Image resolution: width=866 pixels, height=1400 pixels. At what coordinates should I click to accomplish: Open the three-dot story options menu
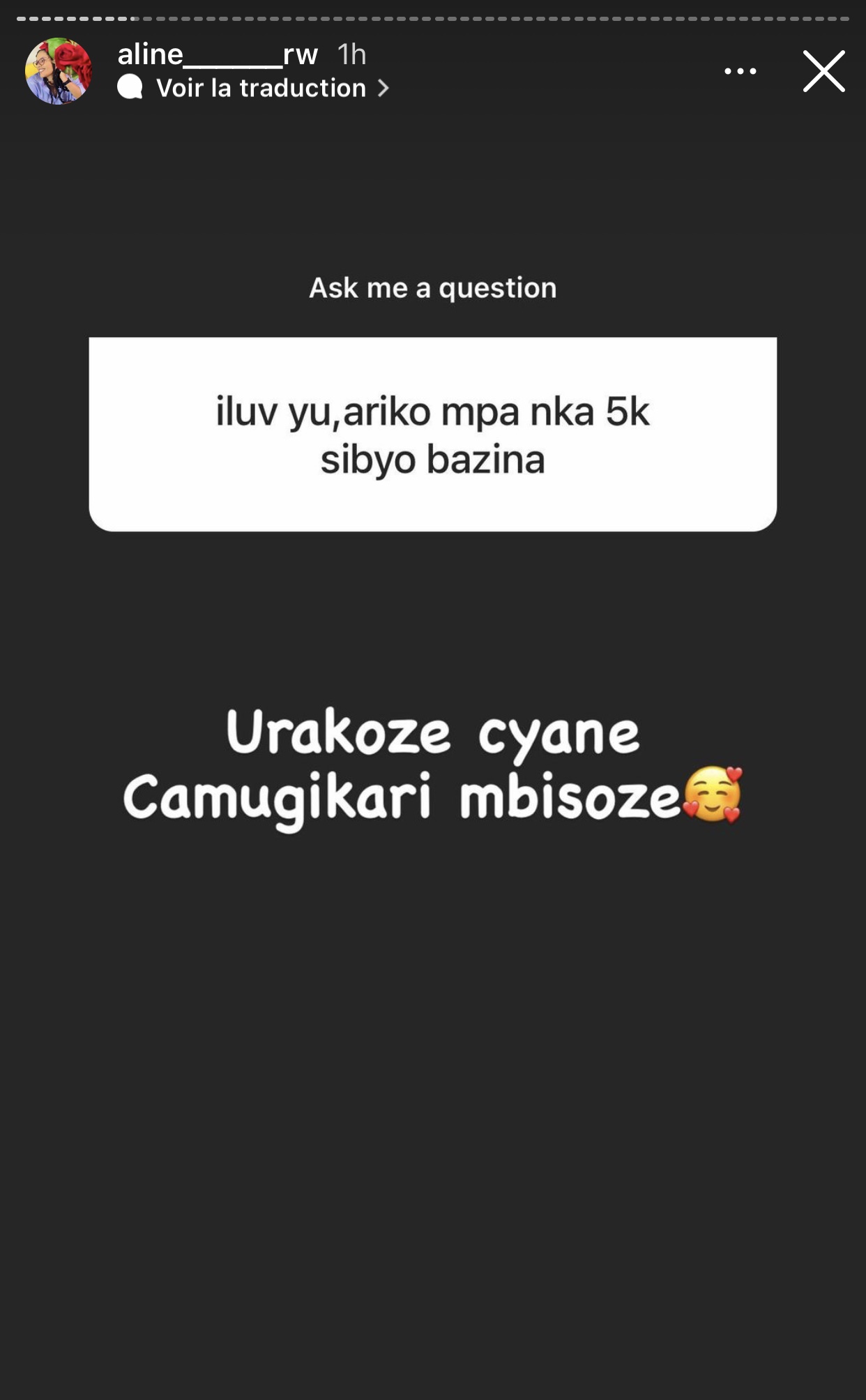(740, 71)
